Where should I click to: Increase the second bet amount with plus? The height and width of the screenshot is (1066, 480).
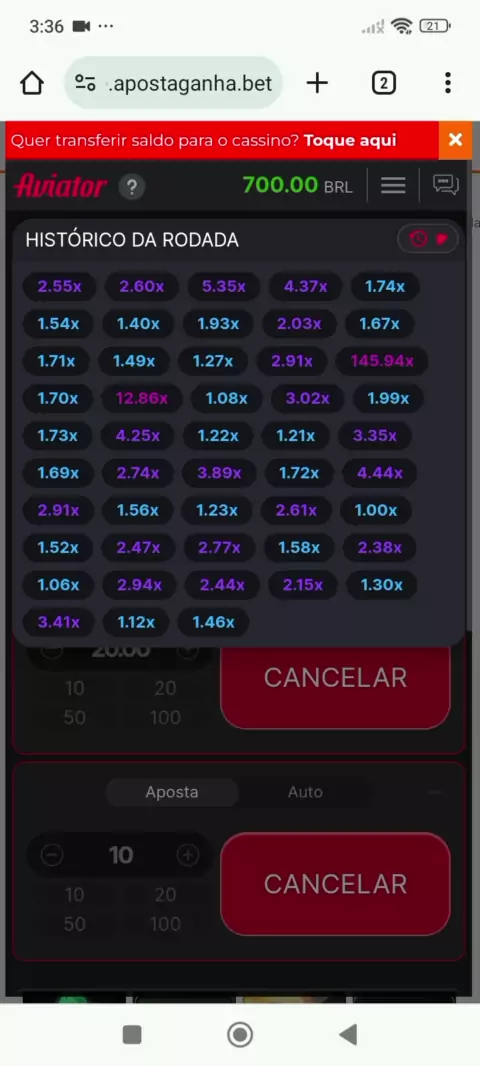tap(188, 855)
